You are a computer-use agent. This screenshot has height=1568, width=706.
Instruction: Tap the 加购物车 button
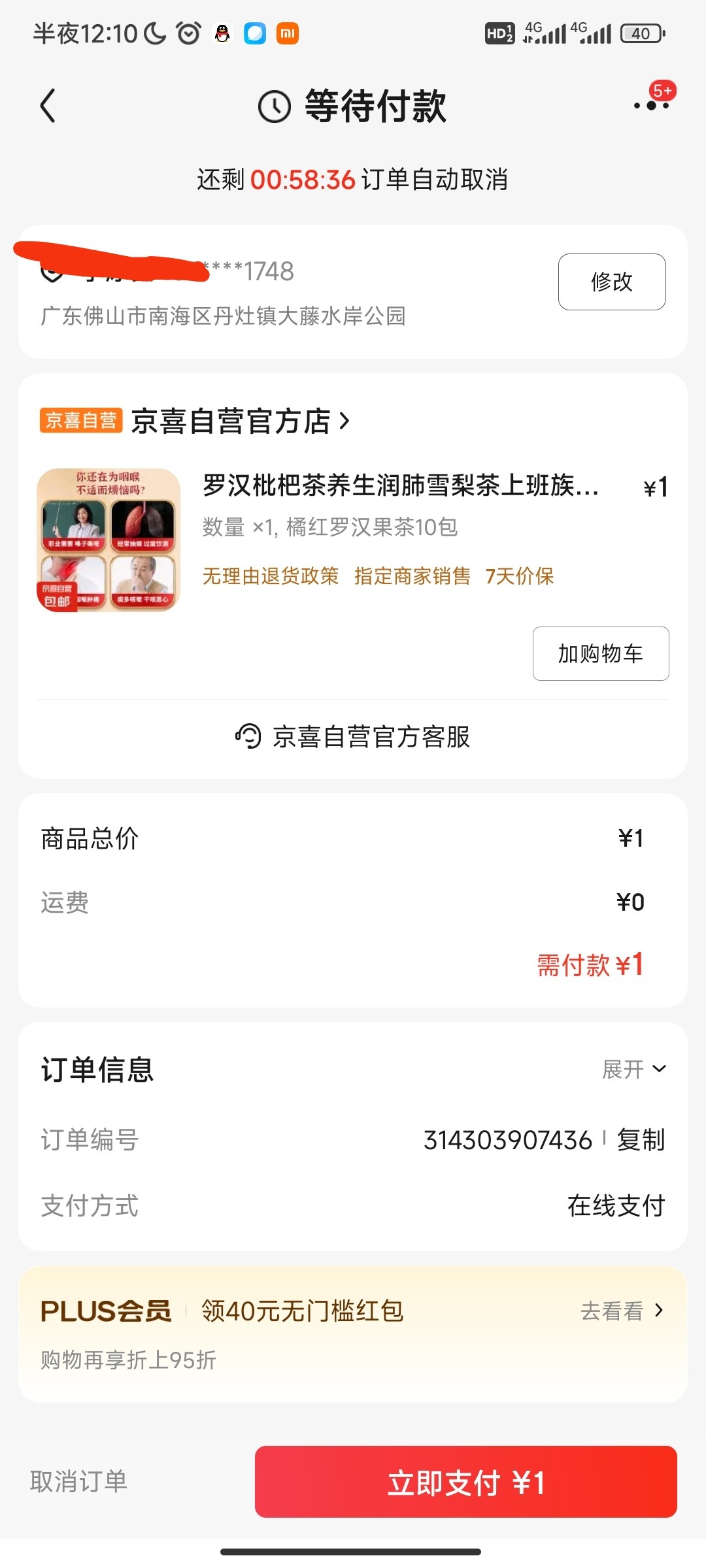point(600,653)
